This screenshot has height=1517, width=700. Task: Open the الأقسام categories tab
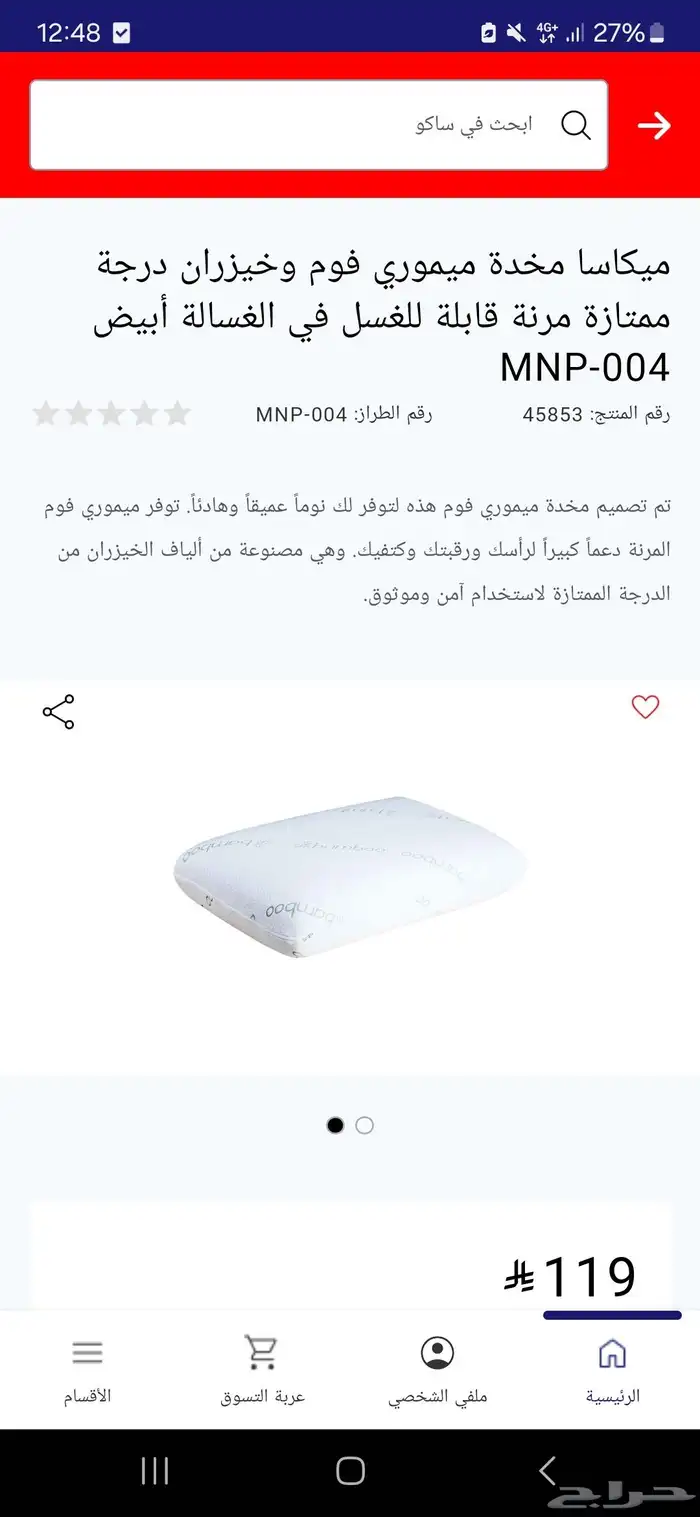[88, 1369]
